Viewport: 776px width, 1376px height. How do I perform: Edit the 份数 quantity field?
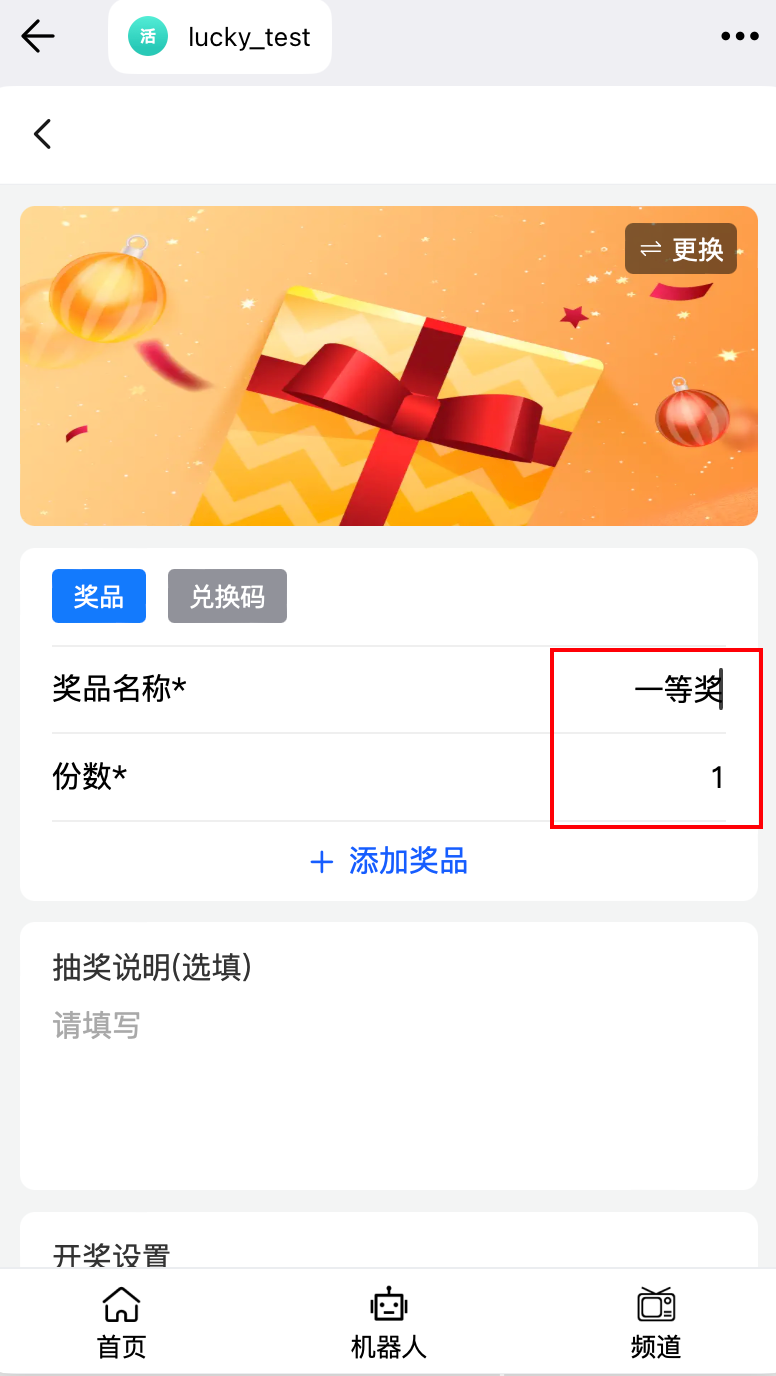pos(640,777)
